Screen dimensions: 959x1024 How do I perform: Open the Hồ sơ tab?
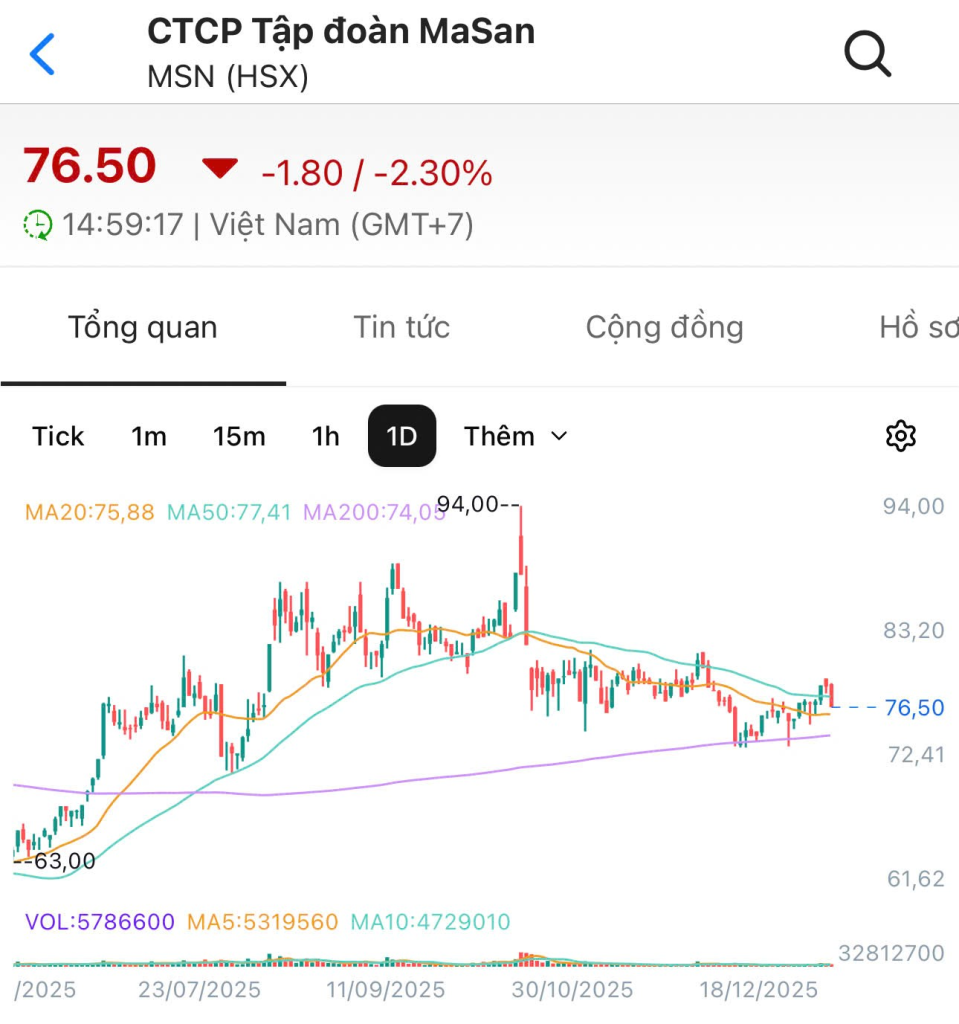917,328
